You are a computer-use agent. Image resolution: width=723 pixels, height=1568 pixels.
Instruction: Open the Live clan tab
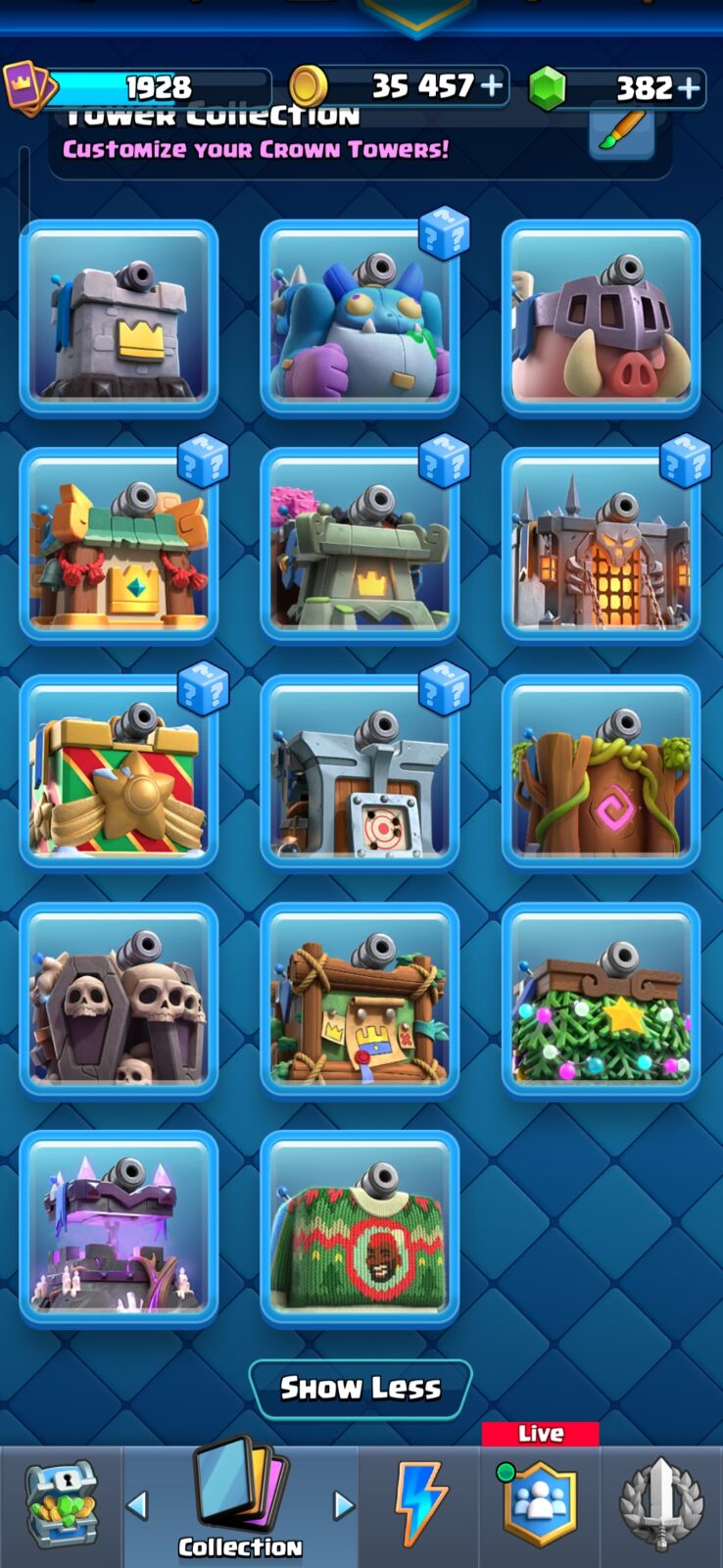(x=540, y=1499)
